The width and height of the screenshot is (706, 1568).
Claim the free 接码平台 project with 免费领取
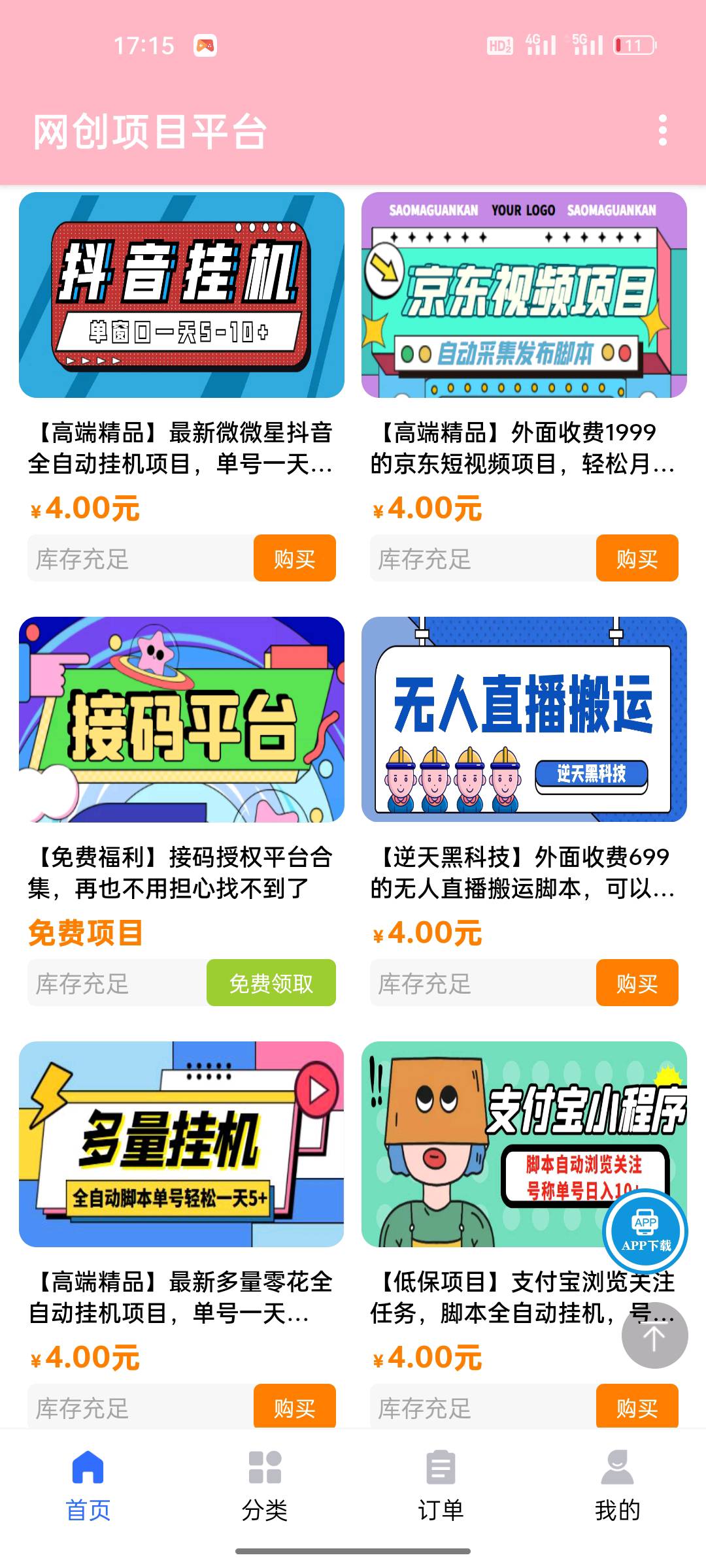point(271,983)
